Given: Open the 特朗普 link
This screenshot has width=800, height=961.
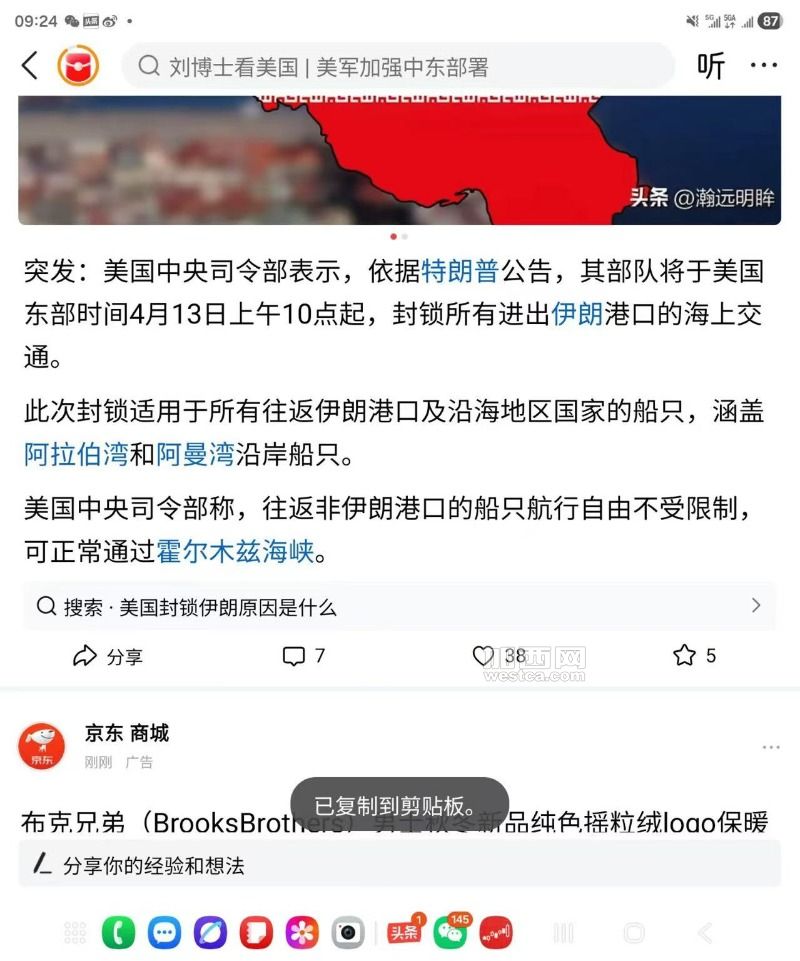Looking at the screenshot, I should [x=461, y=271].
